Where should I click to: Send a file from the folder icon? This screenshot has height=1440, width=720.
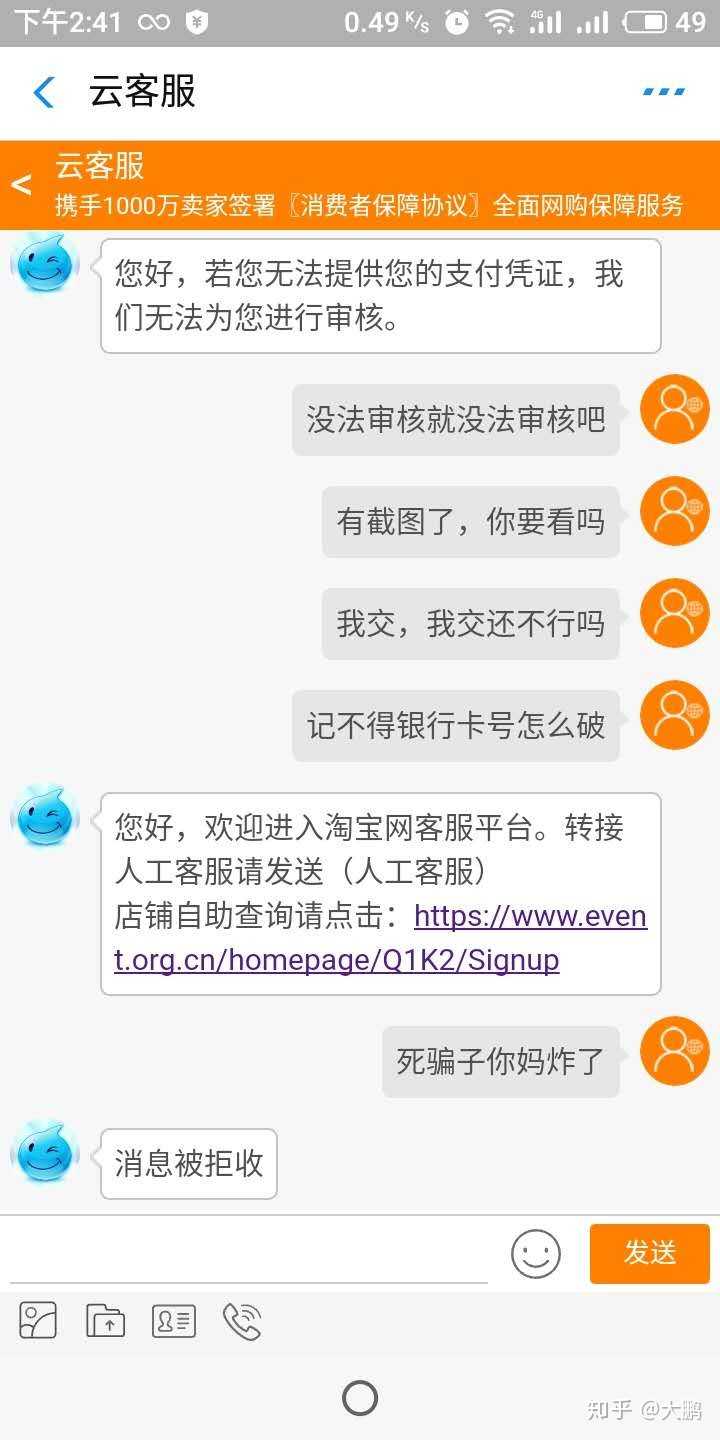[105, 1321]
